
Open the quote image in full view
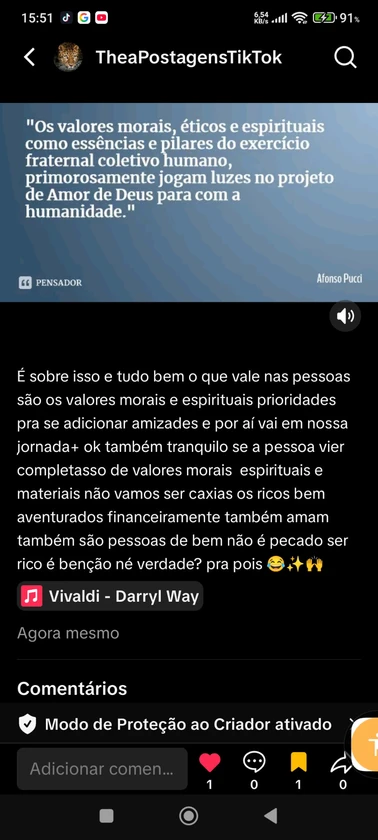[189, 202]
